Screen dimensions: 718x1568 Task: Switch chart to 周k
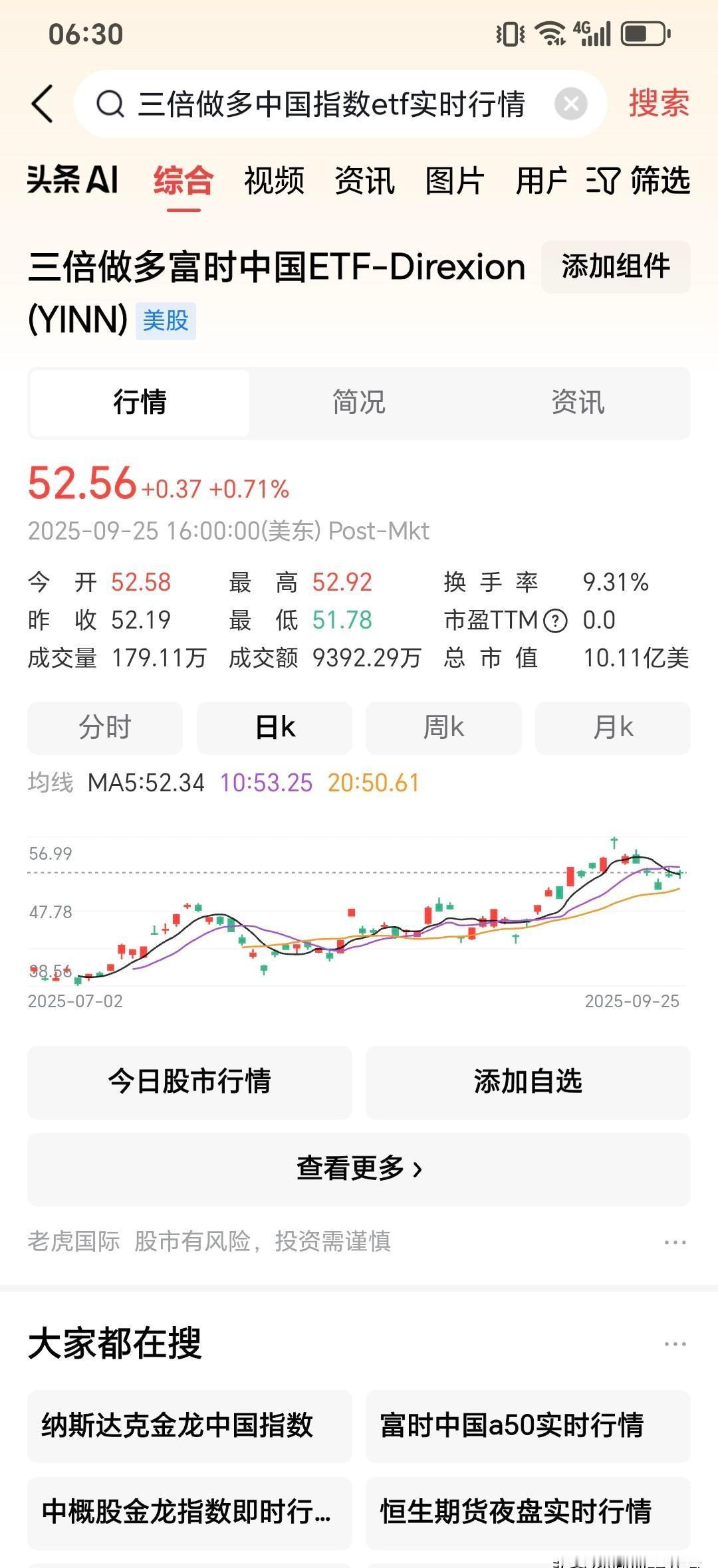point(443,728)
